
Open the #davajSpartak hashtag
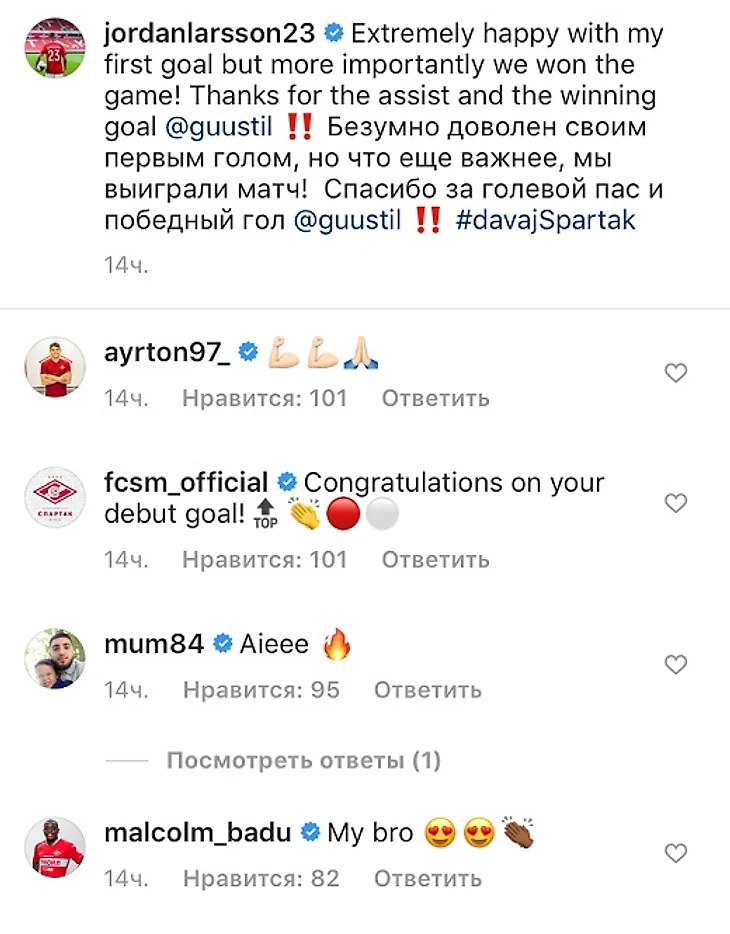[544, 221]
